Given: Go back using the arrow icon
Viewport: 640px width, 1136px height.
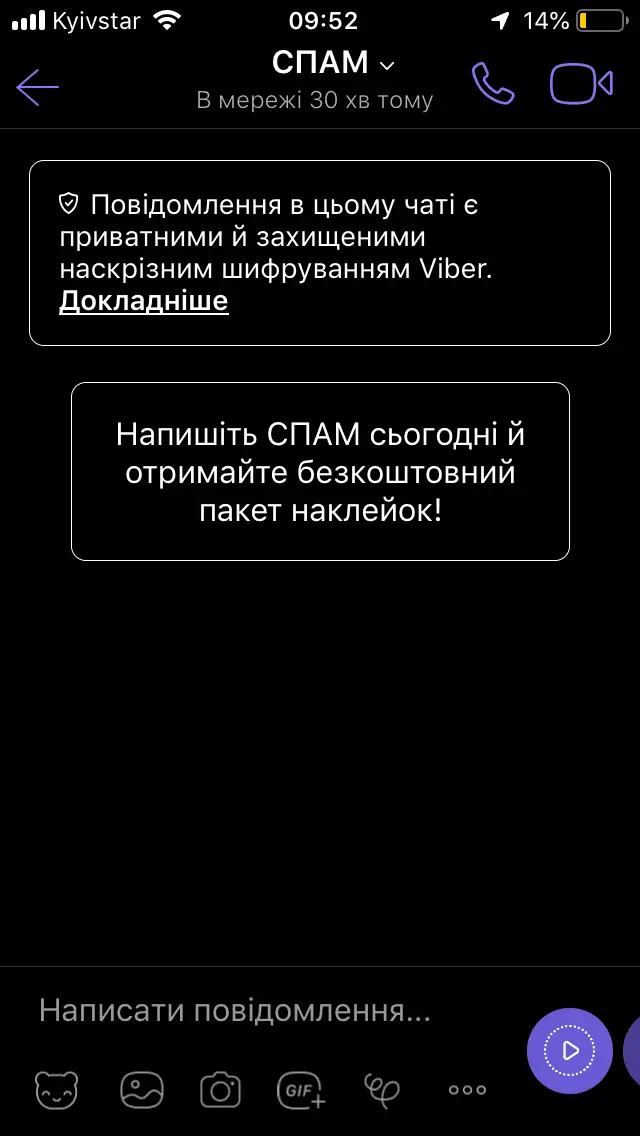Looking at the screenshot, I should coord(38,86).
